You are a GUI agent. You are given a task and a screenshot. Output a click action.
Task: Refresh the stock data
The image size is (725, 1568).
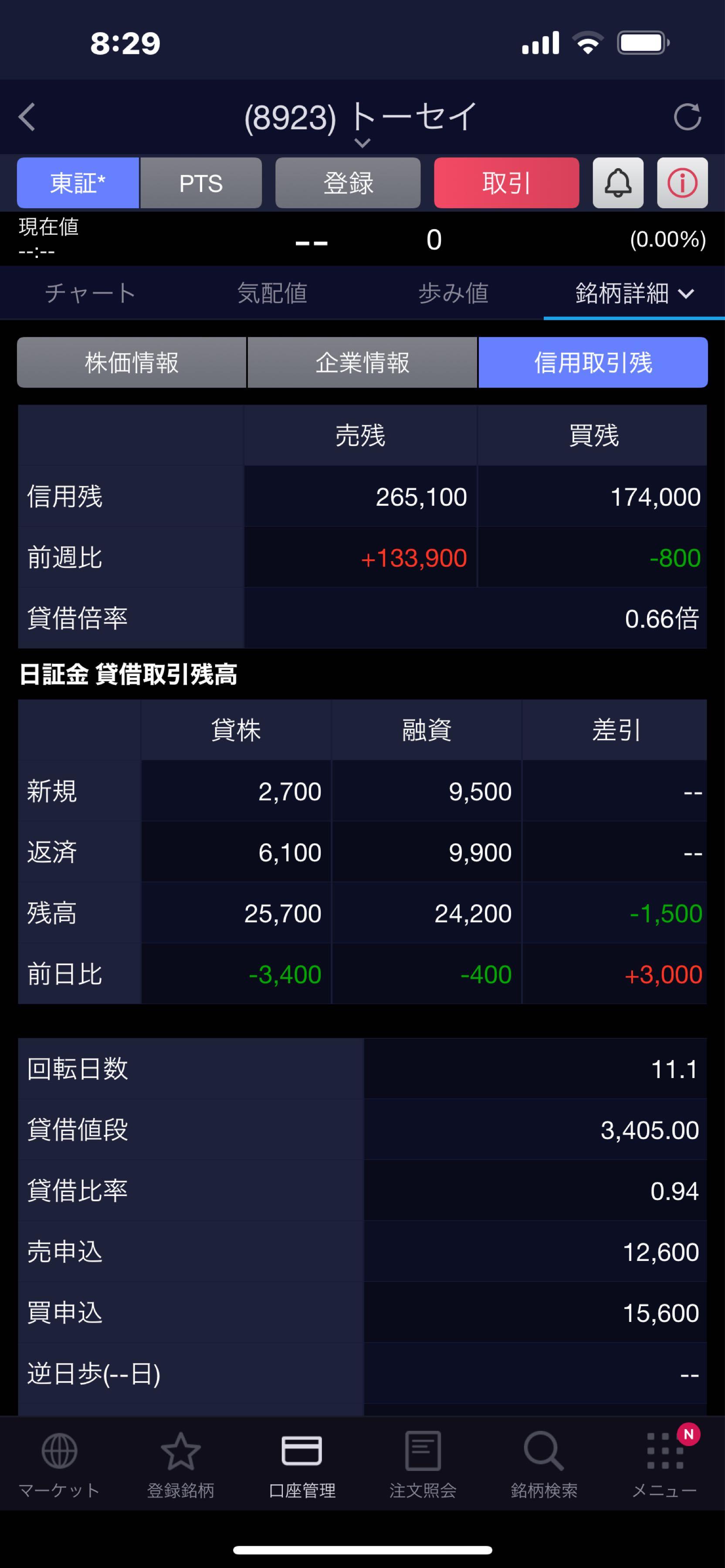[687, 117]
